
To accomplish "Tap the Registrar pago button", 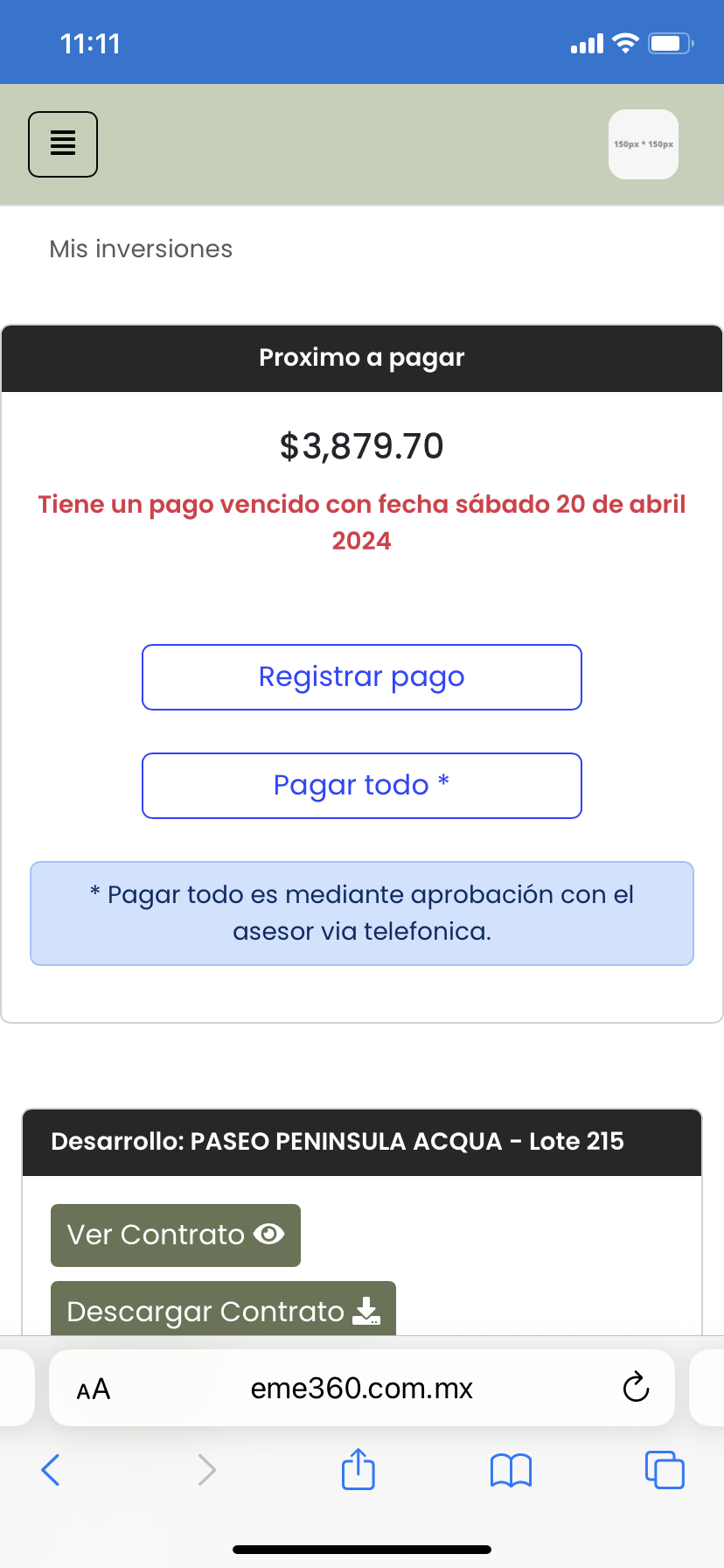I will [x=362, y=677].
